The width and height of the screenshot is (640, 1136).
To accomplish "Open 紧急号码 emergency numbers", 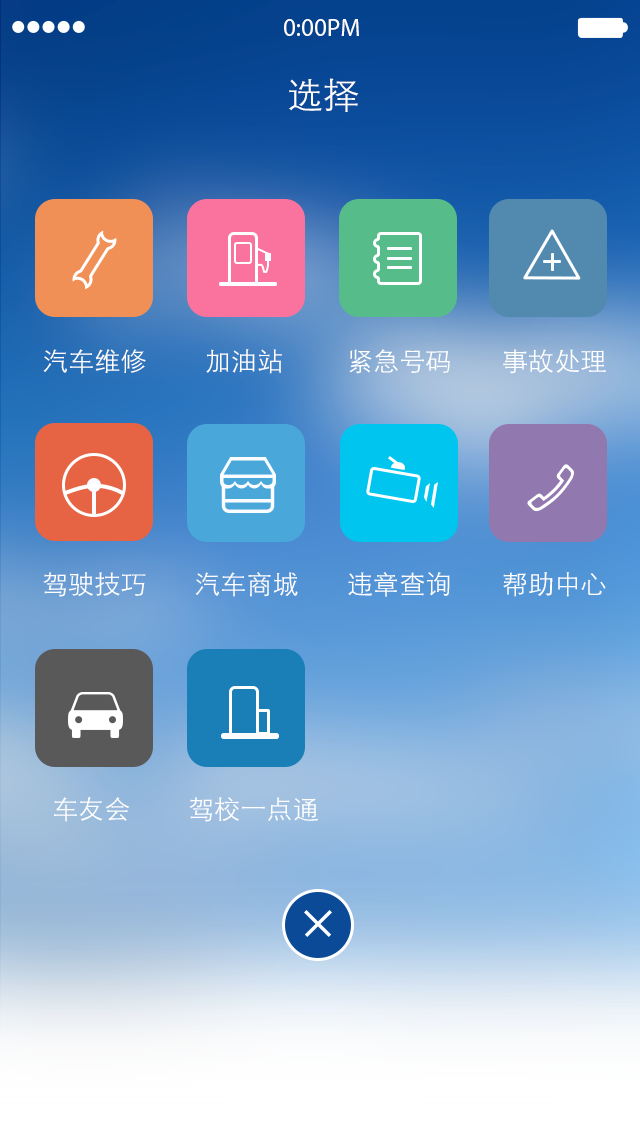I will point(398,258).
